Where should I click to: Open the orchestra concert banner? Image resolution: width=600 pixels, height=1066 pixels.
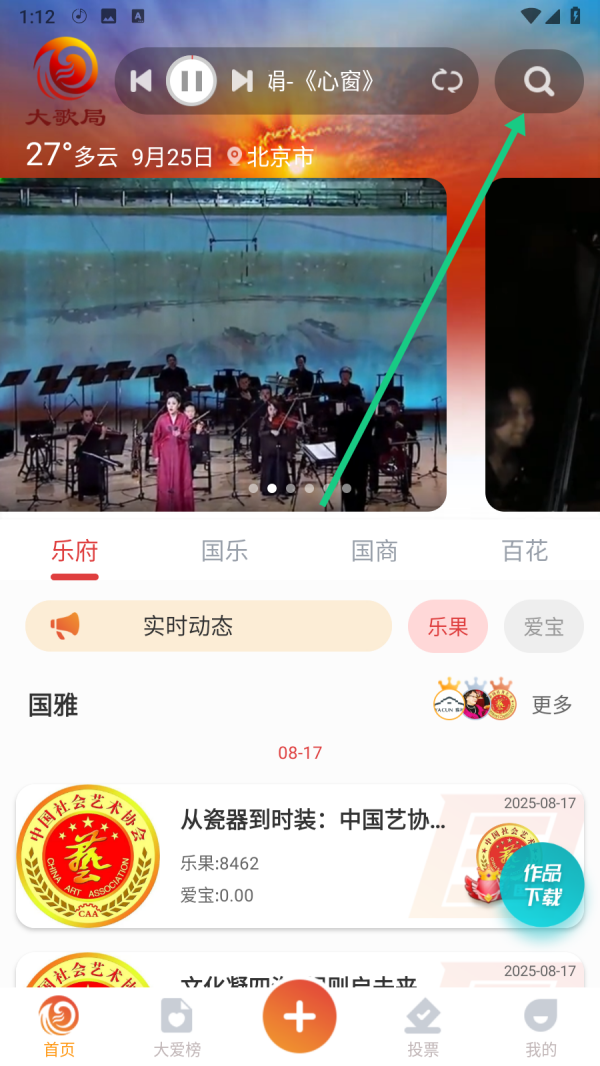point(222,345)
